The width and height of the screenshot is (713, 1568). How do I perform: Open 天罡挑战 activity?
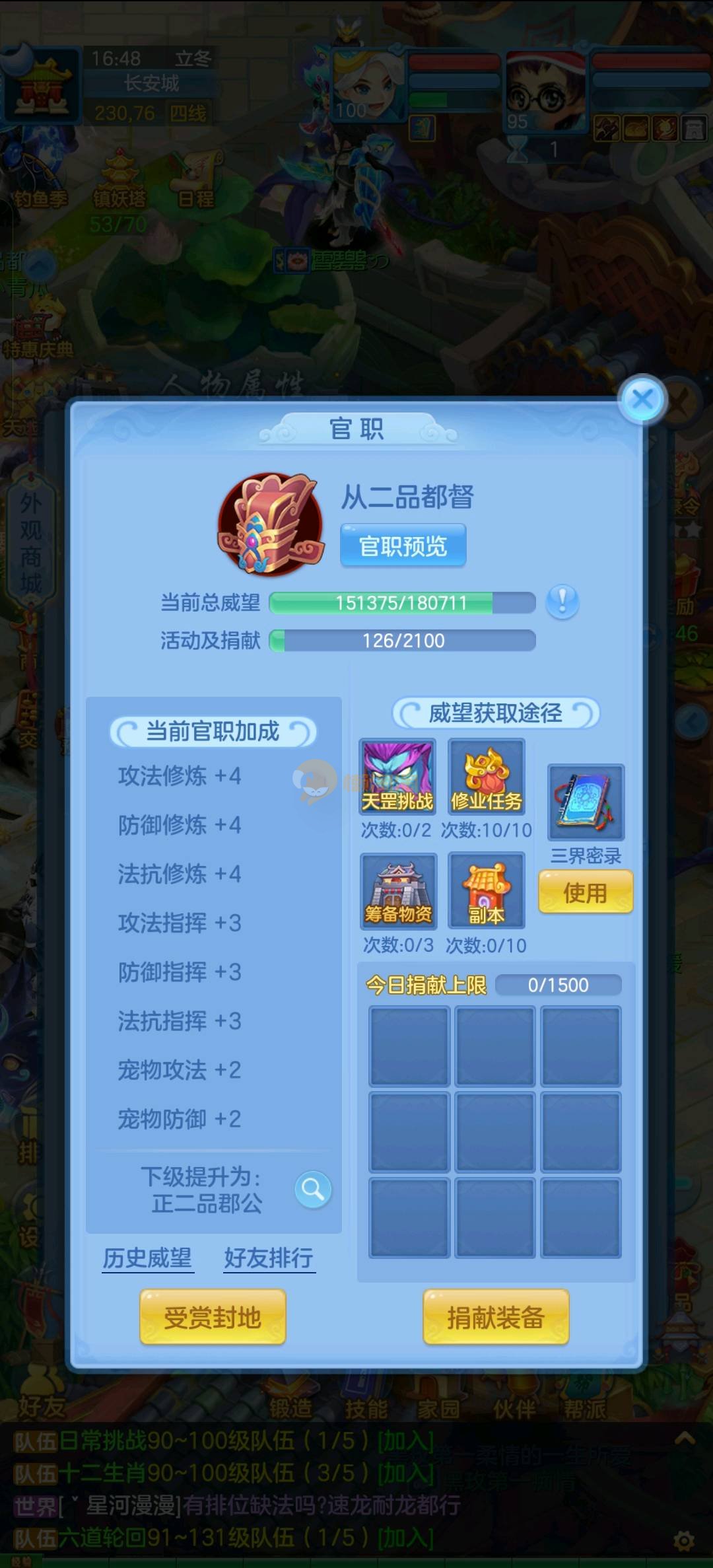coord(397,777)
